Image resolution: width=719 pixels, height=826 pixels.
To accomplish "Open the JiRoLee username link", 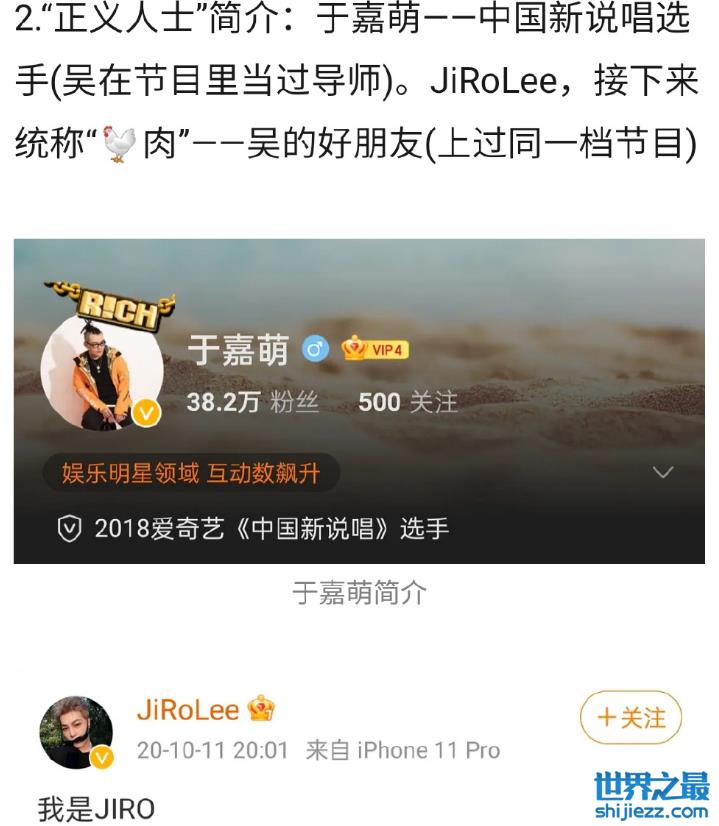I will pyautogui.click(x=188, y=711).
